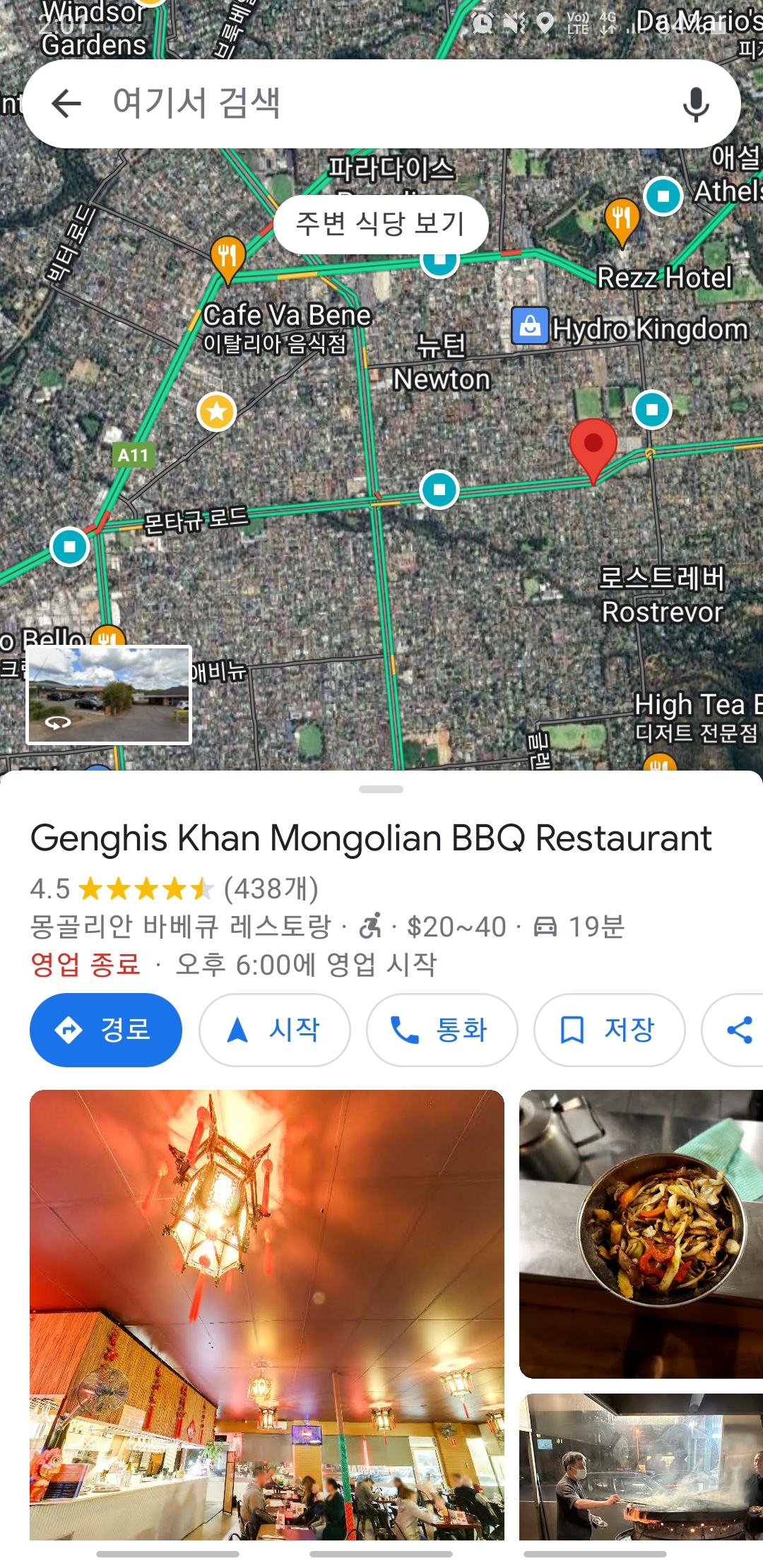Tap the '경로' directions button
The height and width of the screenshot is (1568, 763).
tap(106, 1030)
